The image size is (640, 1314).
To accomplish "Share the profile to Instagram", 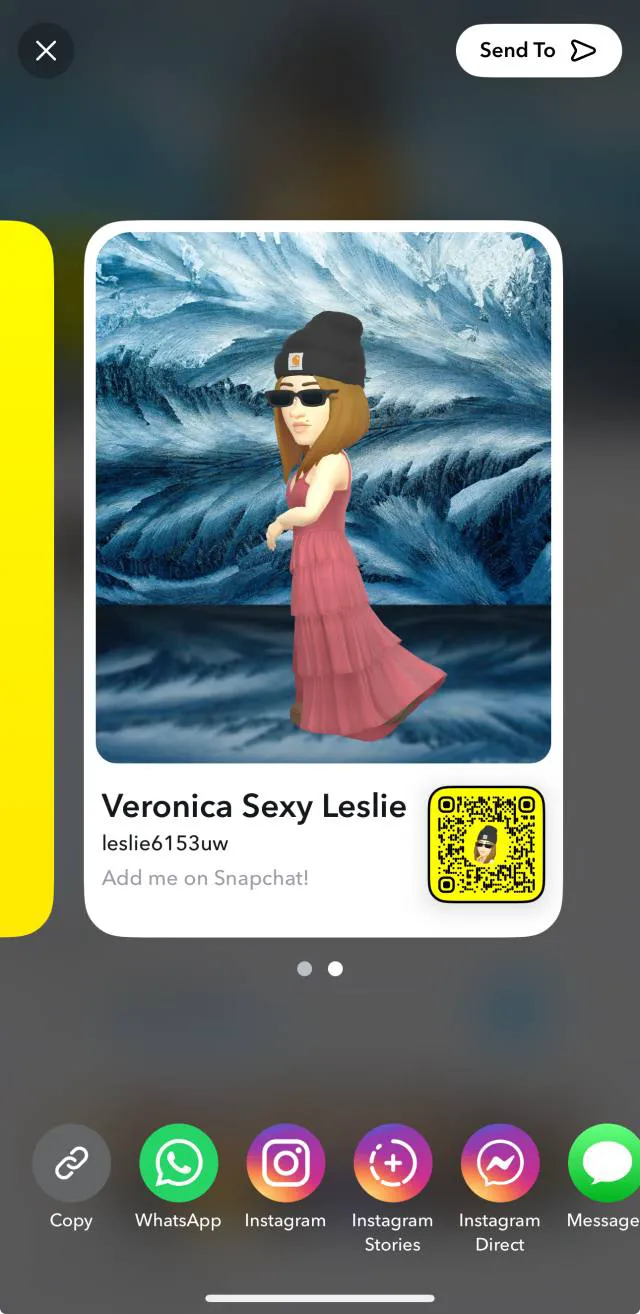I will pyautogui.click(x=285, y=1162).
